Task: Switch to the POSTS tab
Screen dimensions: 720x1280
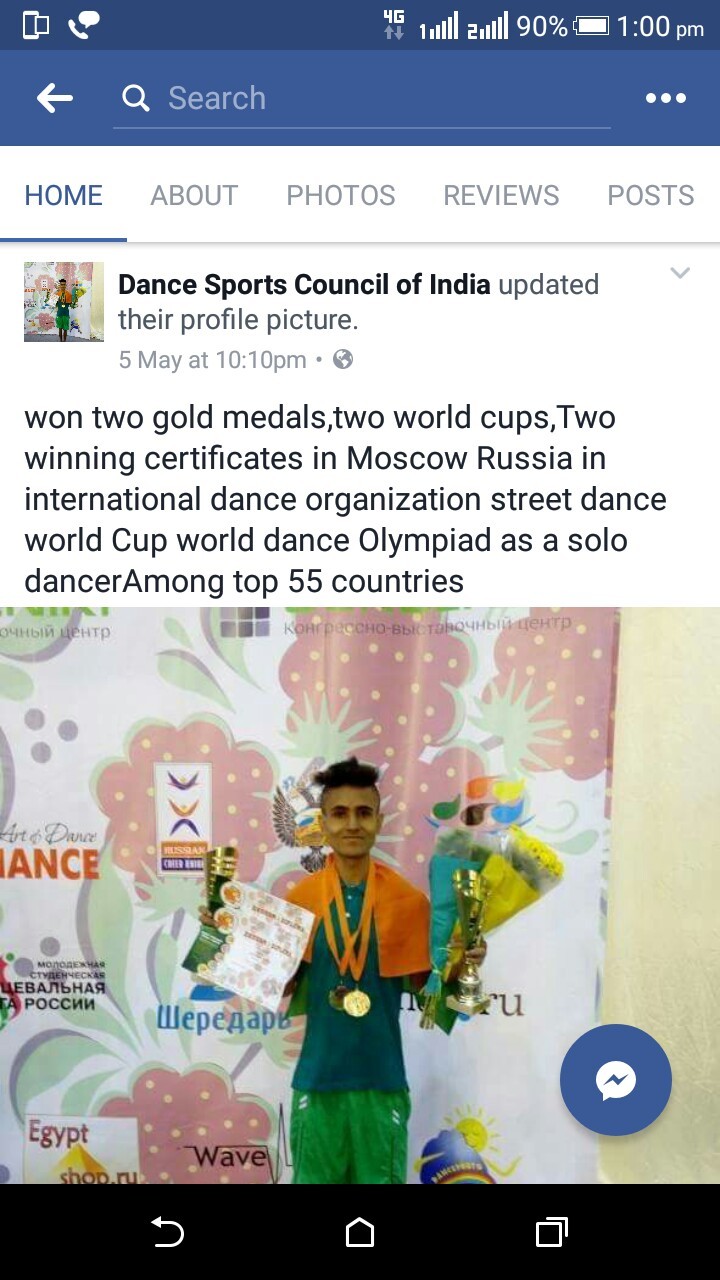Action: coord(650,195)
